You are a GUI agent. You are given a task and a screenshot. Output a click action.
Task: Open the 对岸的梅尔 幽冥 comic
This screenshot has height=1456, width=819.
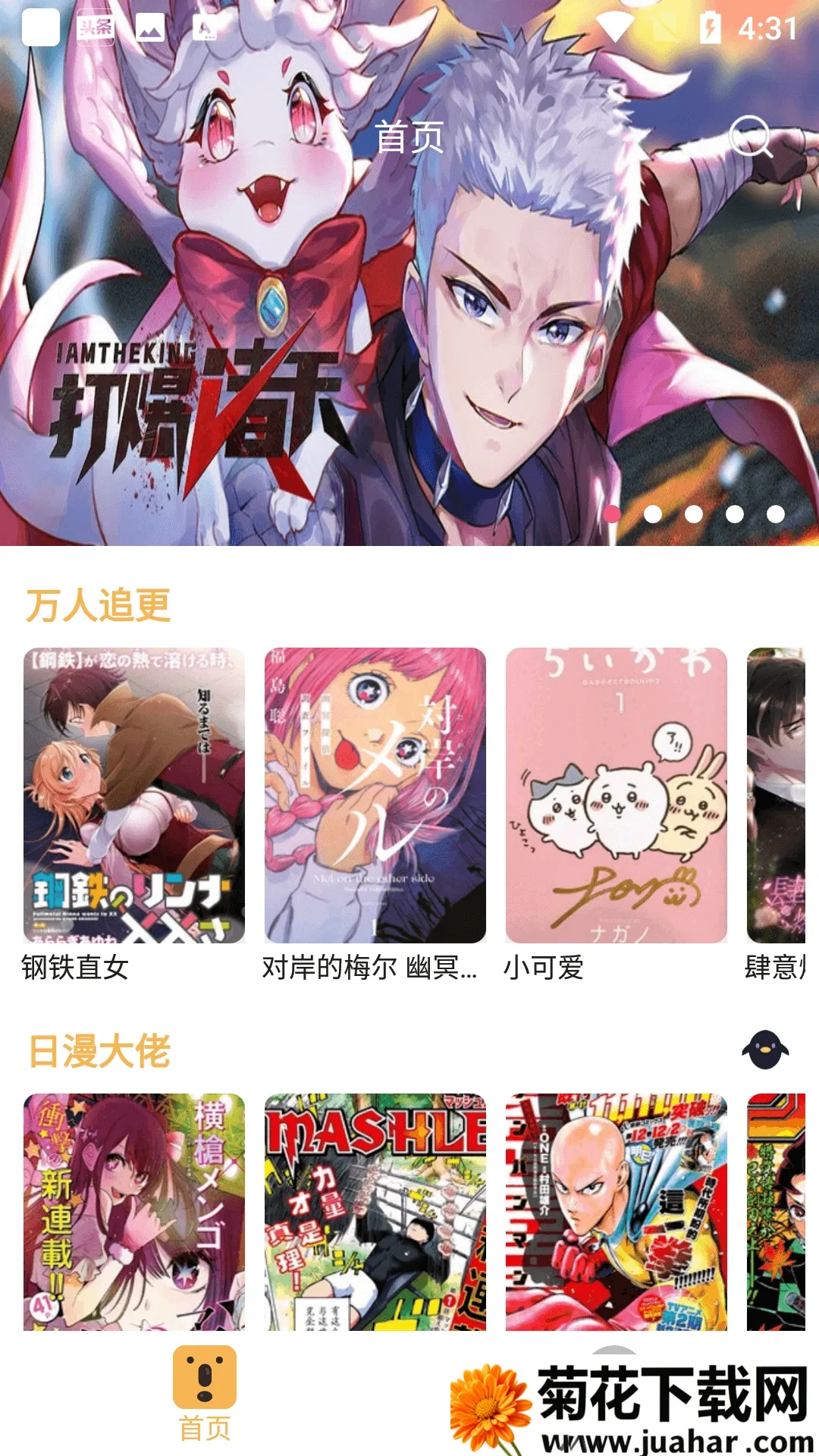coord(375,795)
